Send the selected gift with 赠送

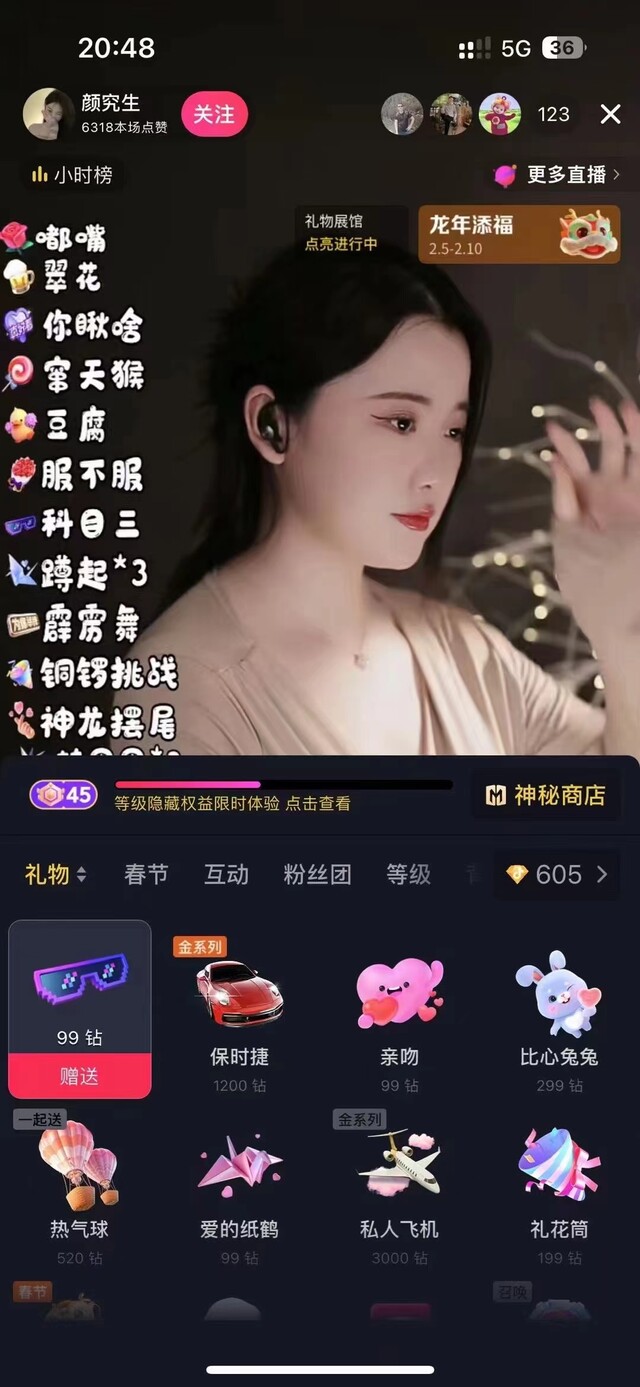pyautogui.click(x=80, y=1076)
